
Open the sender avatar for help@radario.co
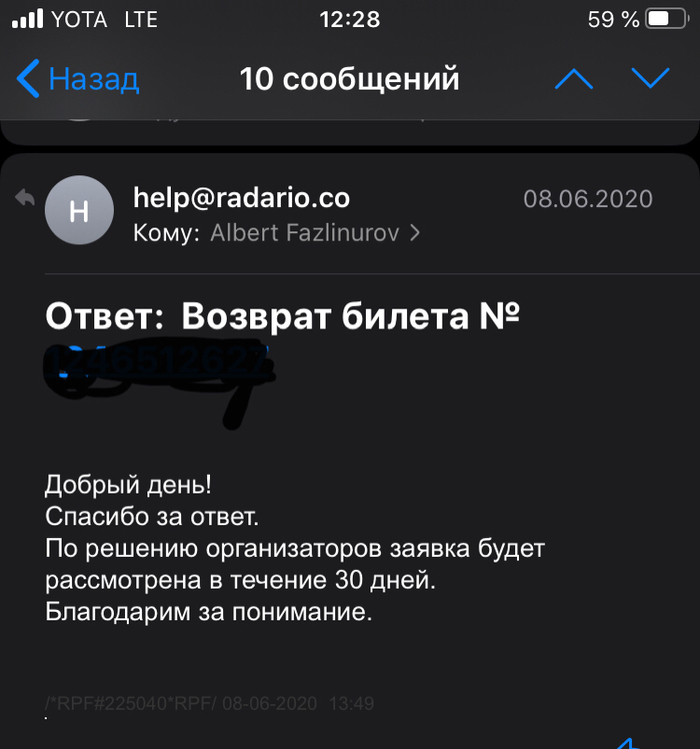pos(80,210)
